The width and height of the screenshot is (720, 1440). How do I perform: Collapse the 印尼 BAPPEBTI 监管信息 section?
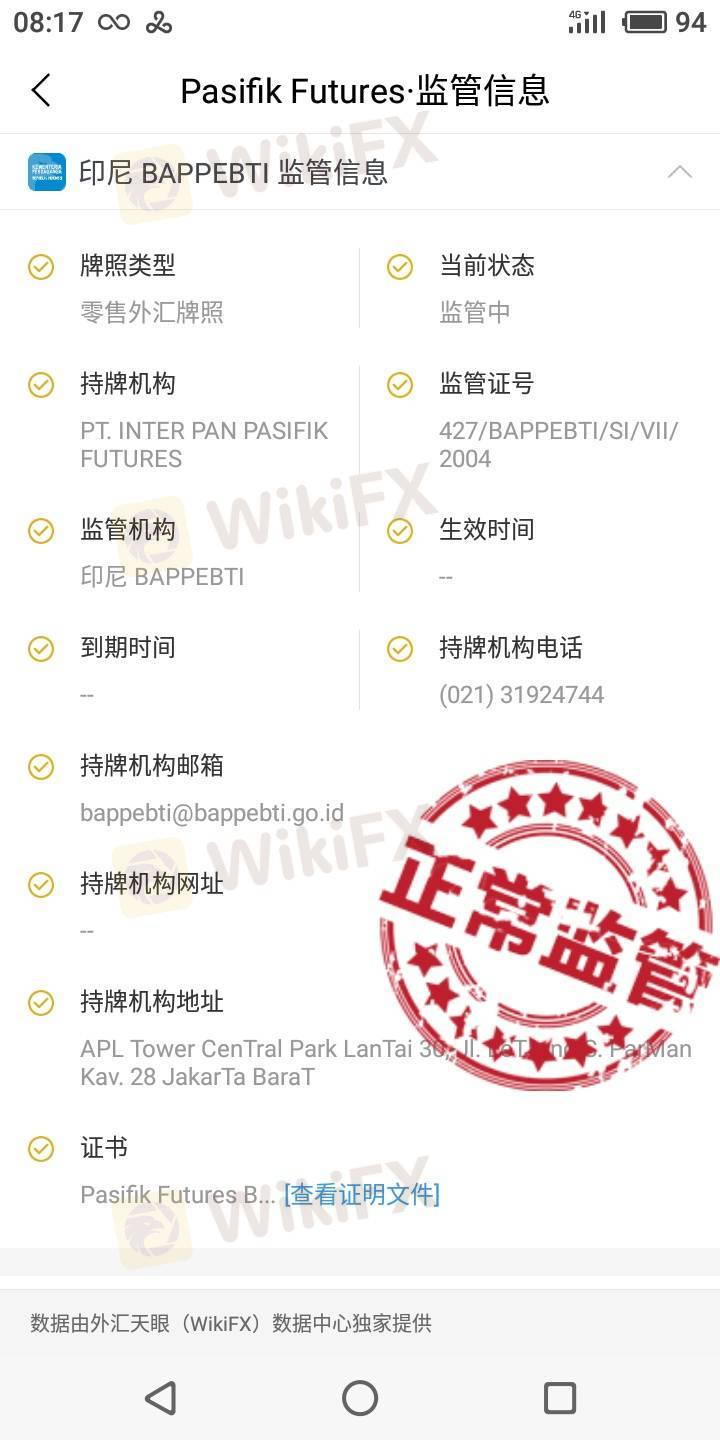point(679,172)
